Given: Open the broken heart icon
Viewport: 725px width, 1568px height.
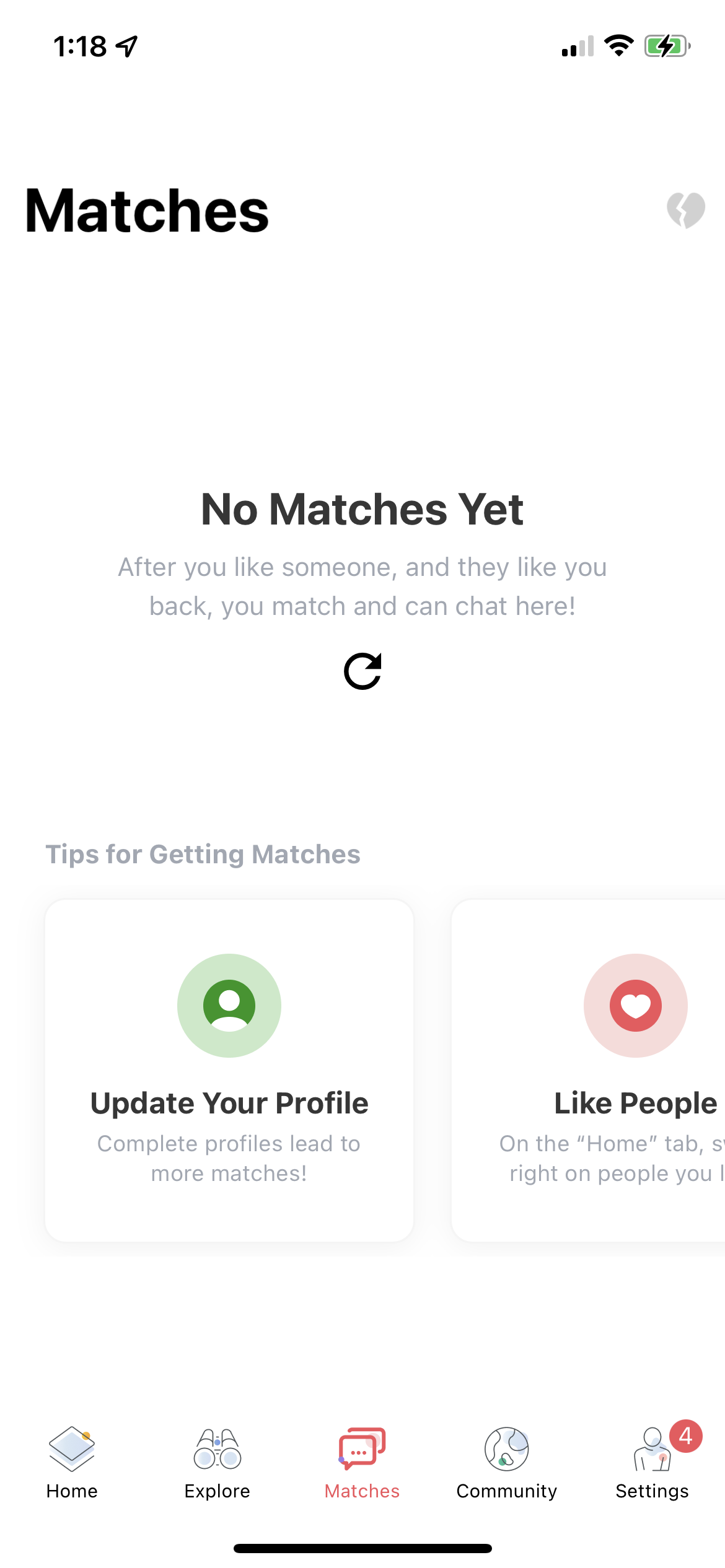Looking at the screenshot, I should [685, 210].
